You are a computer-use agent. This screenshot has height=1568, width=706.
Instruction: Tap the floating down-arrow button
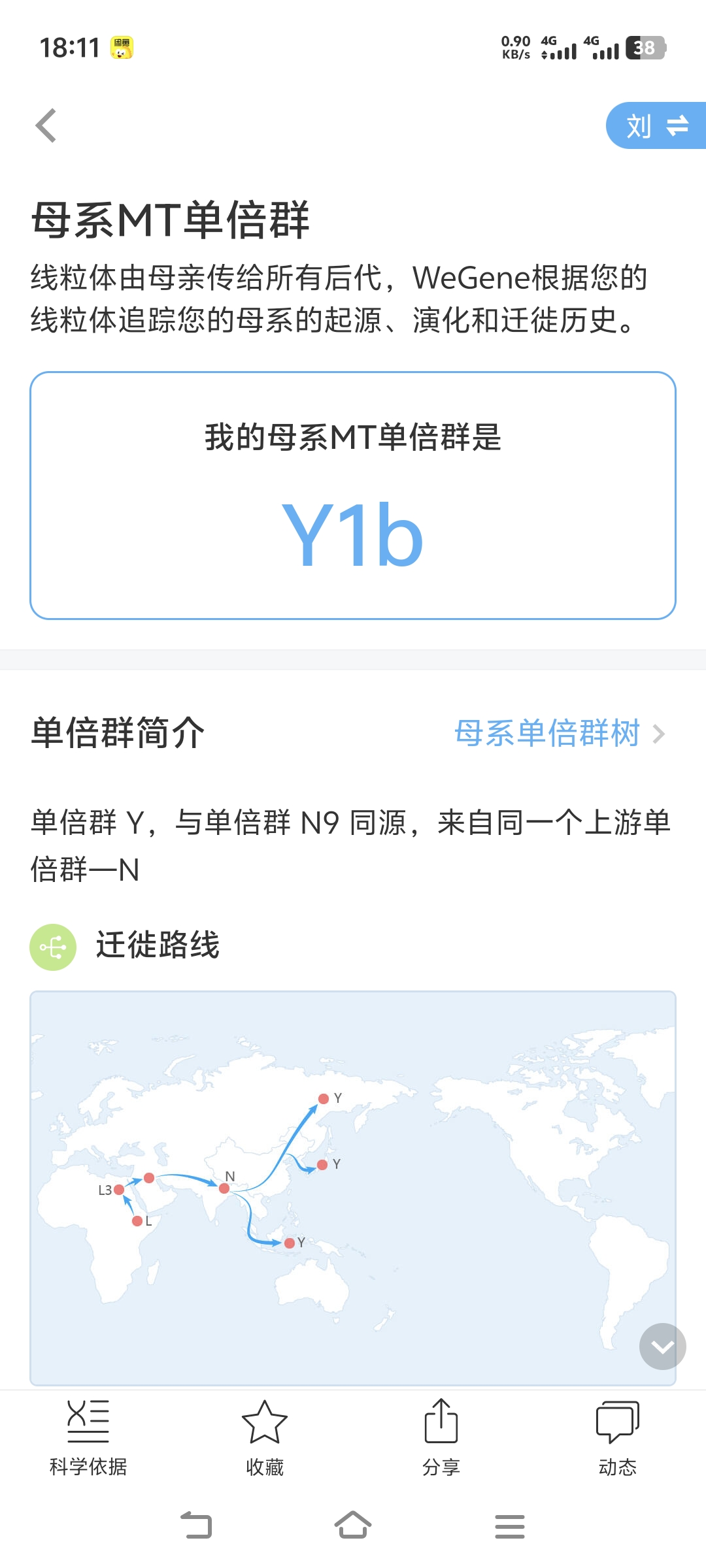click(x=663, y=1347)
